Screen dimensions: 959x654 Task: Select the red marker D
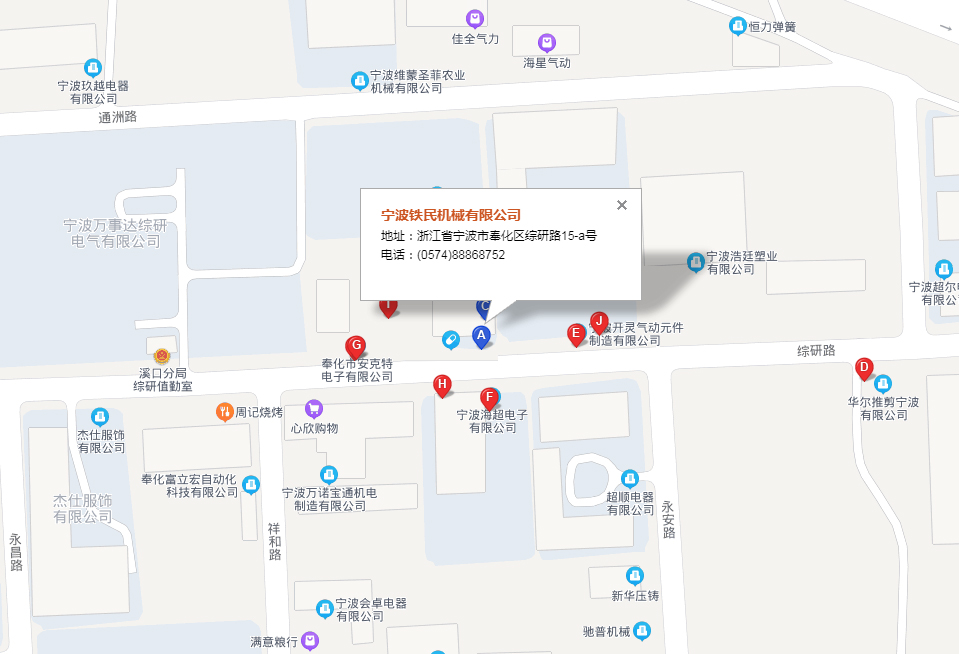[864, 368]
